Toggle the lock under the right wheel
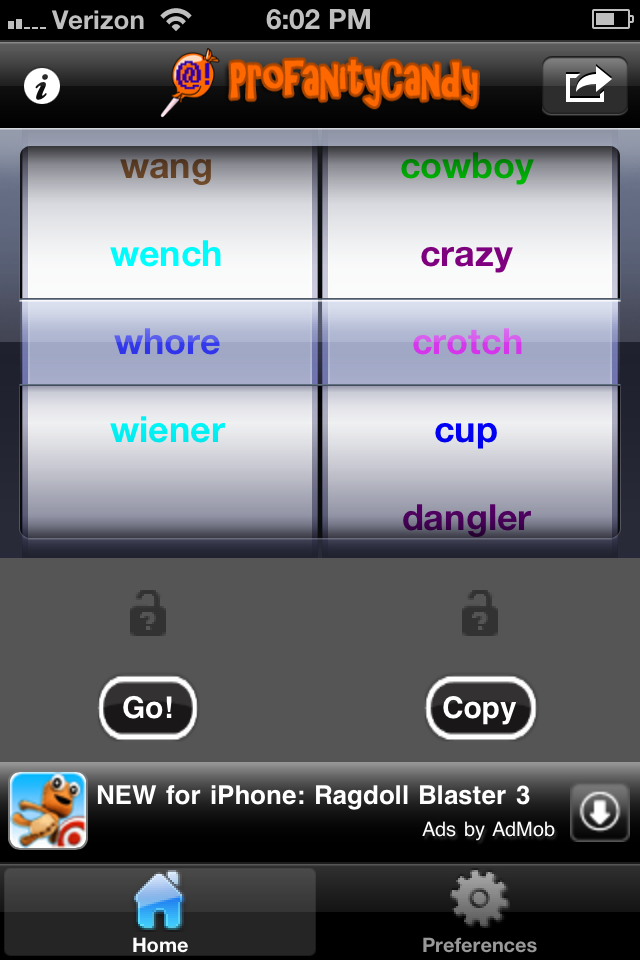This screenshot has width=640, height=960. 480,613
